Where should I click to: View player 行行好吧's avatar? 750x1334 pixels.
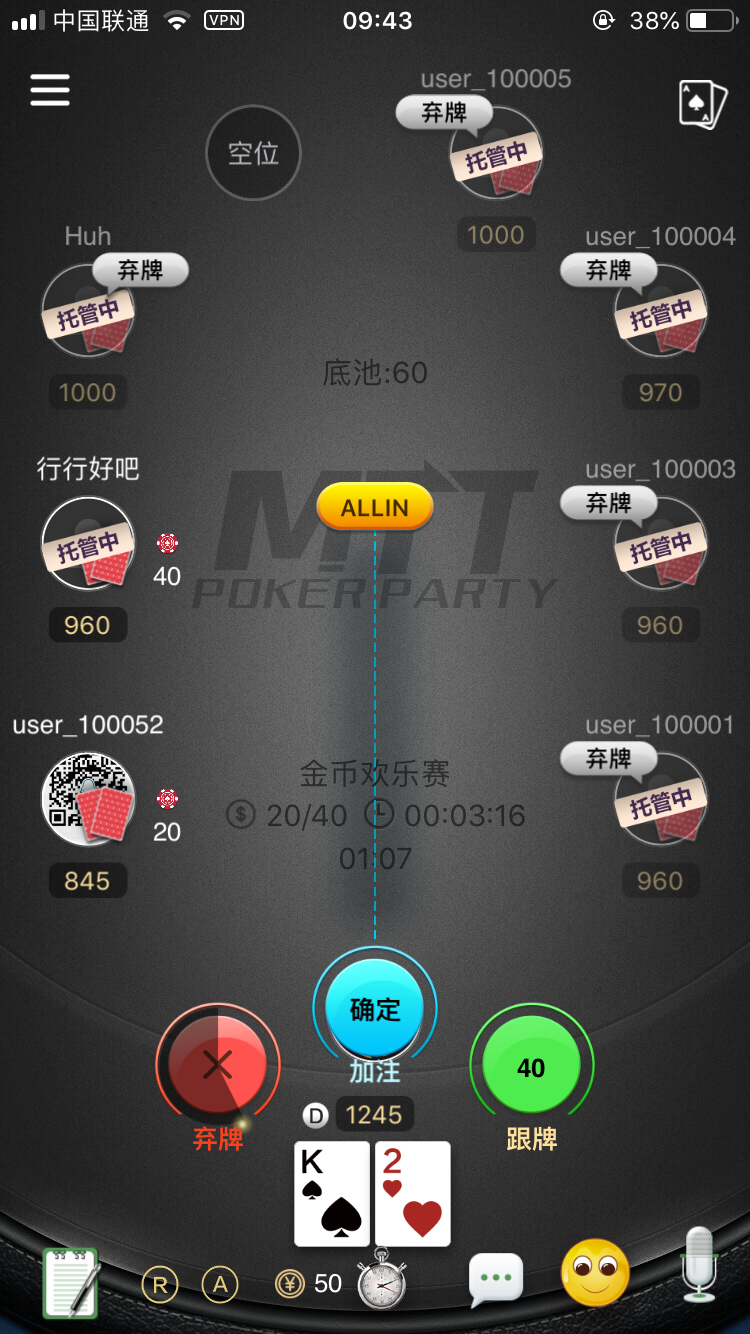(x=88, y=544)
